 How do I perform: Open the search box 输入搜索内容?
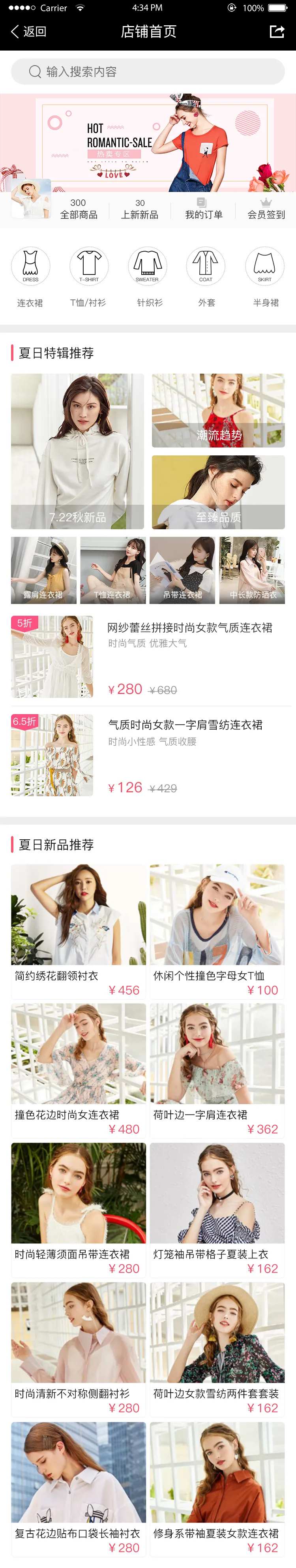click(x=148, y=72)
